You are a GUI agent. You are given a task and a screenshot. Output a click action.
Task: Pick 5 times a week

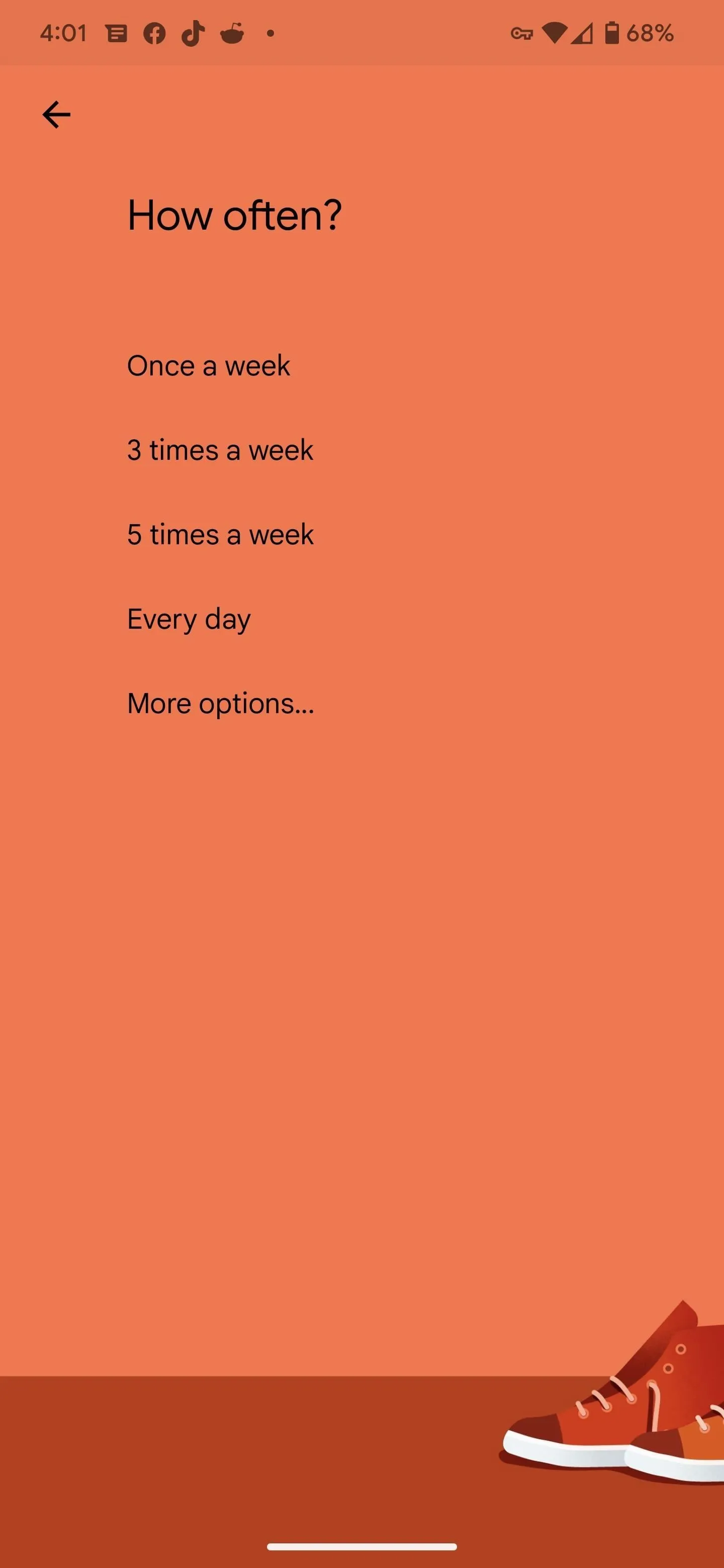click(x=220, y=534)
